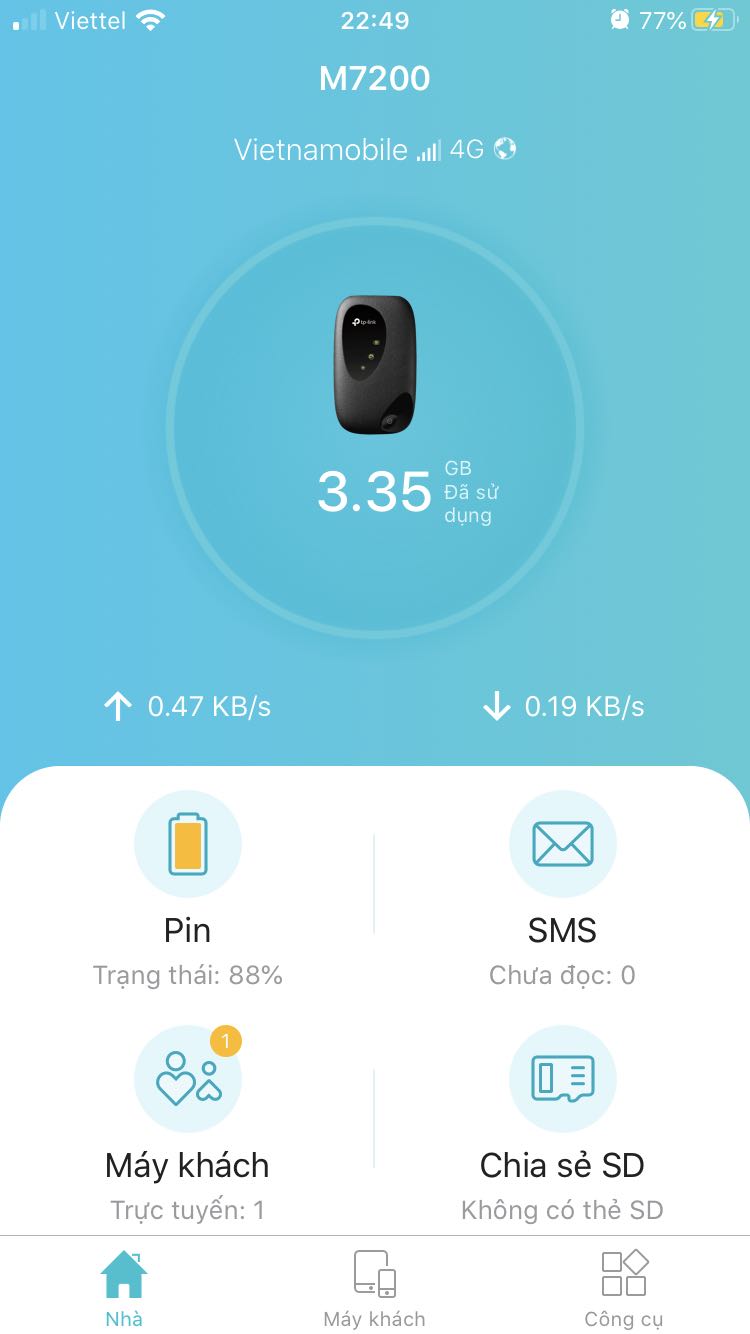
Task: Tap the Trạng thái: 88% battery indicator
Action: coord(188,974)
